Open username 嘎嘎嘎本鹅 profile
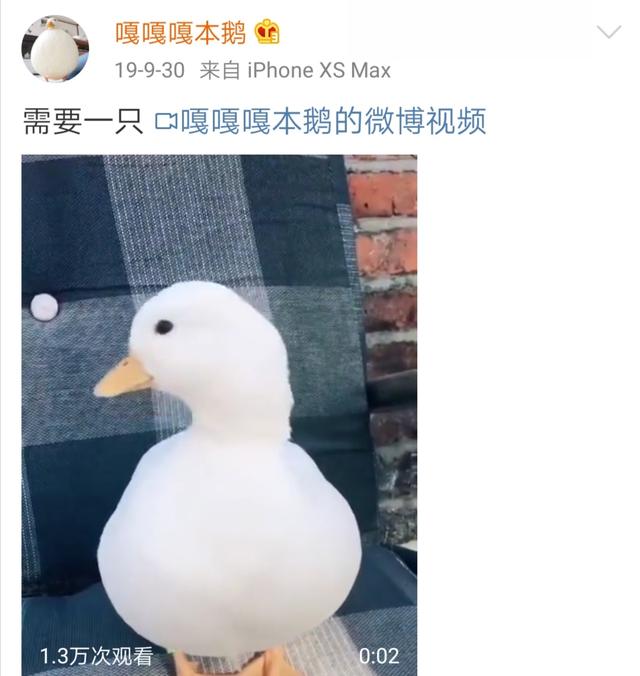The width and height of the screenshot is (640, 676). pos(180,33)
